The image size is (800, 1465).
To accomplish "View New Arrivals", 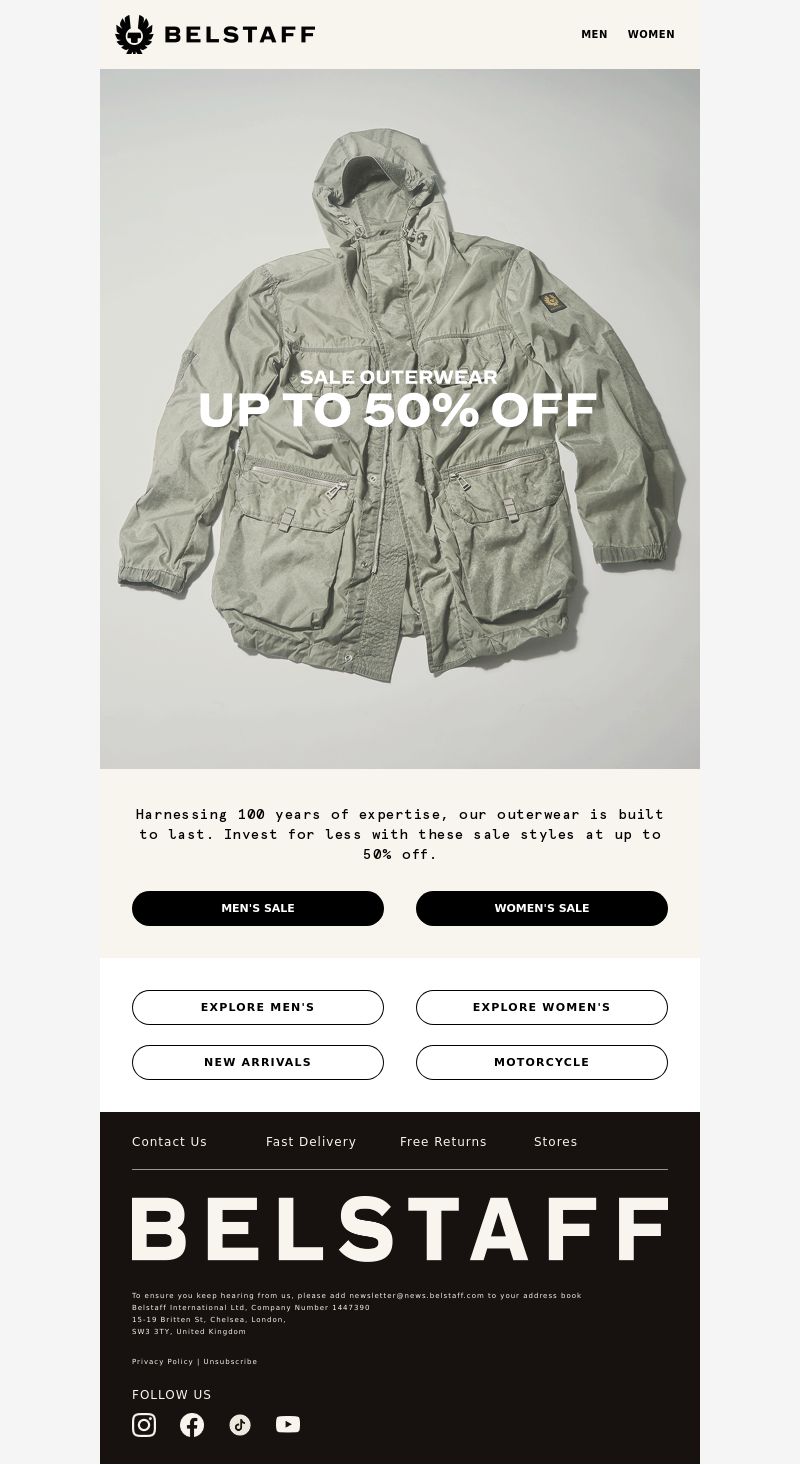I will coord(258,1062).
